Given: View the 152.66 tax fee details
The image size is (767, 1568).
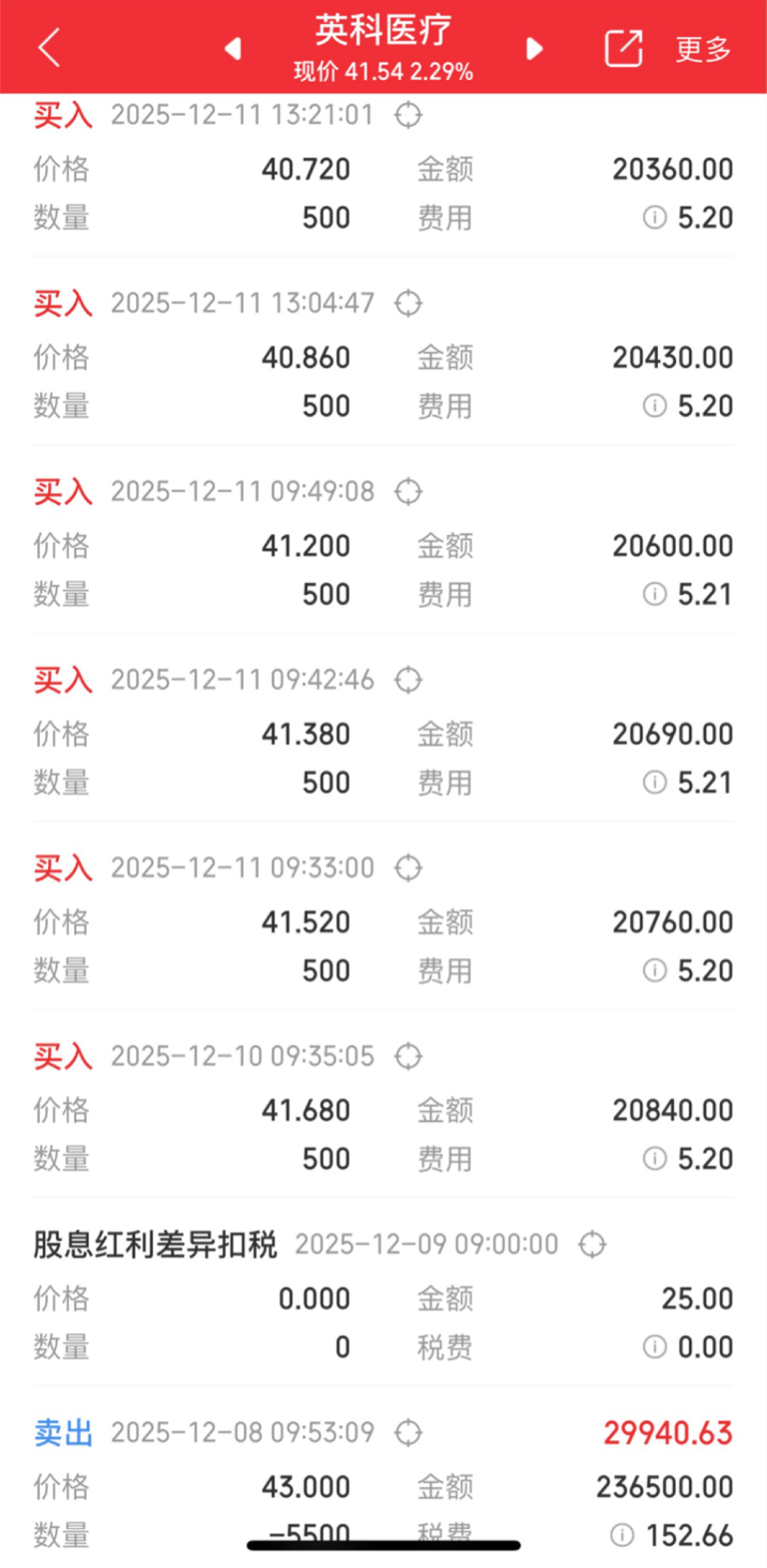Looking at the screenshot, I should click(622, 1535).
